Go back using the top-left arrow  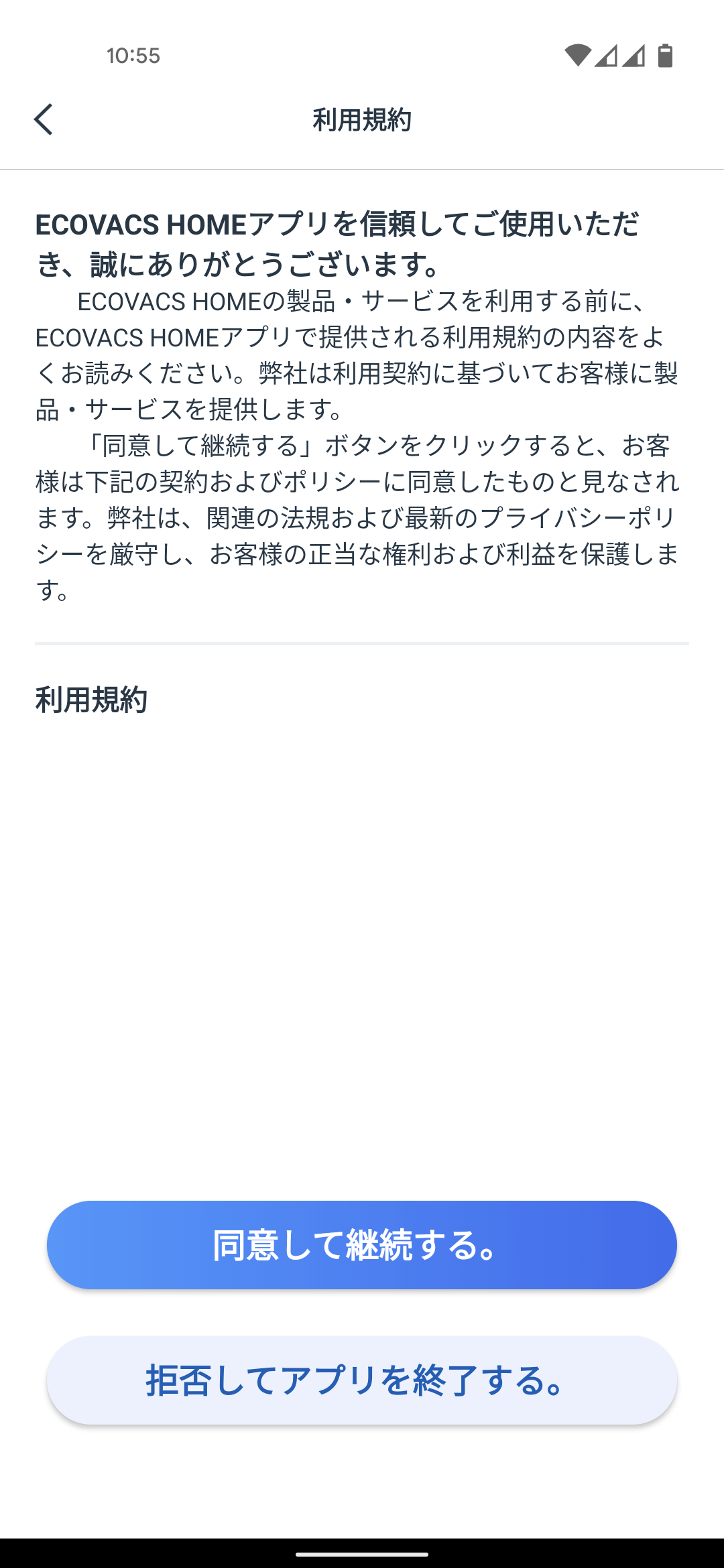[x=44, y=120]
